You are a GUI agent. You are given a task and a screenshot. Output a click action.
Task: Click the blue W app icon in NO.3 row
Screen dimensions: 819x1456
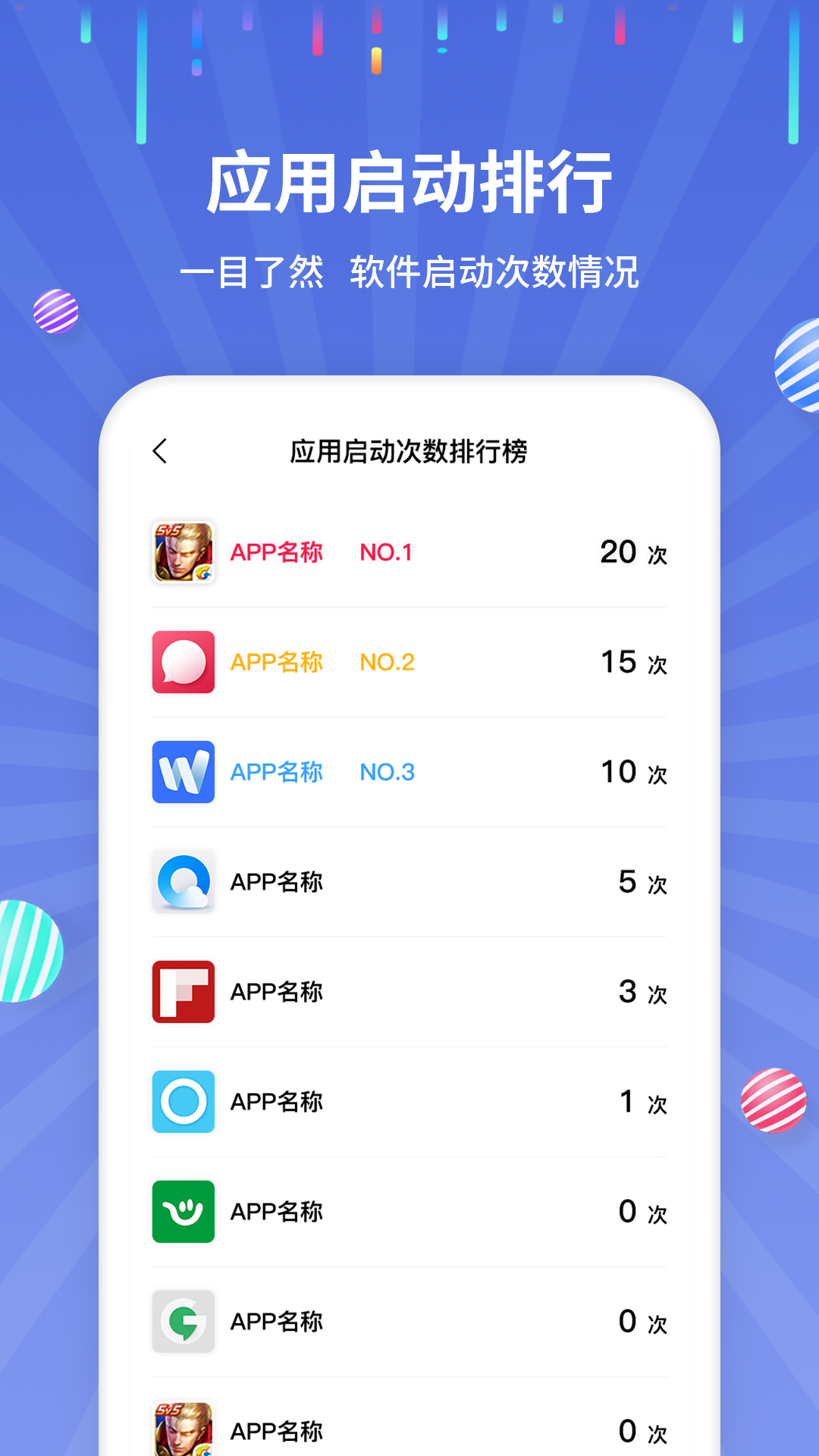[x=183, y=771]
